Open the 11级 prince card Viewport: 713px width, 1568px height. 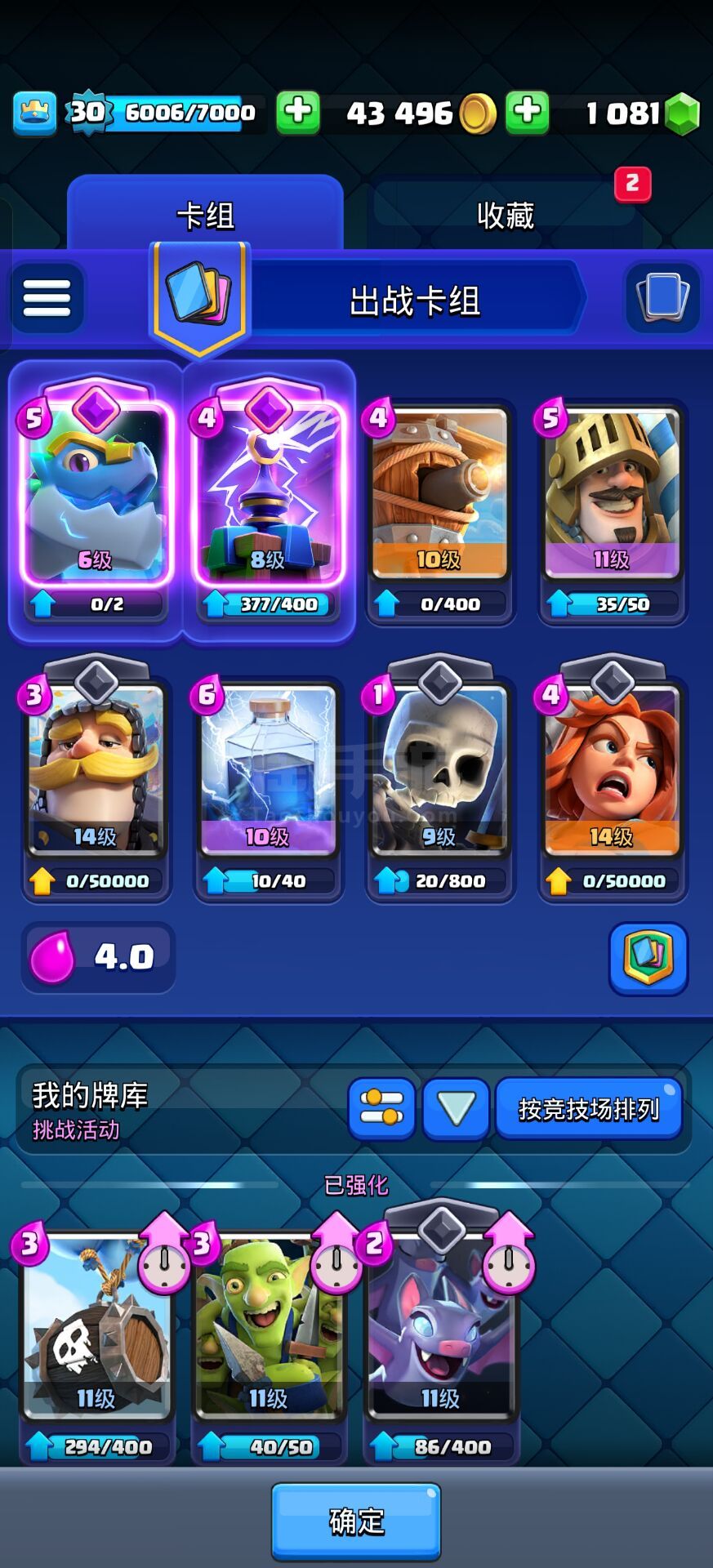613,510
